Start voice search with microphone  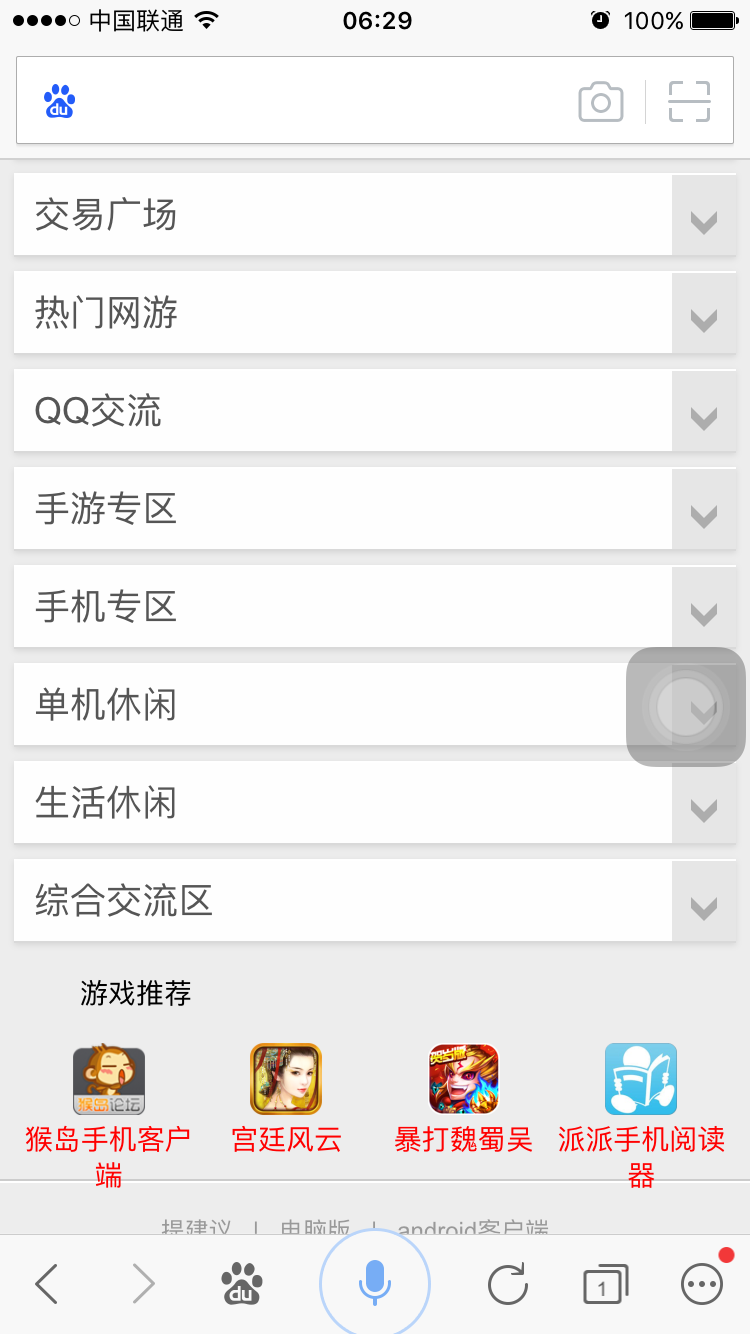tap(375, 1283)
